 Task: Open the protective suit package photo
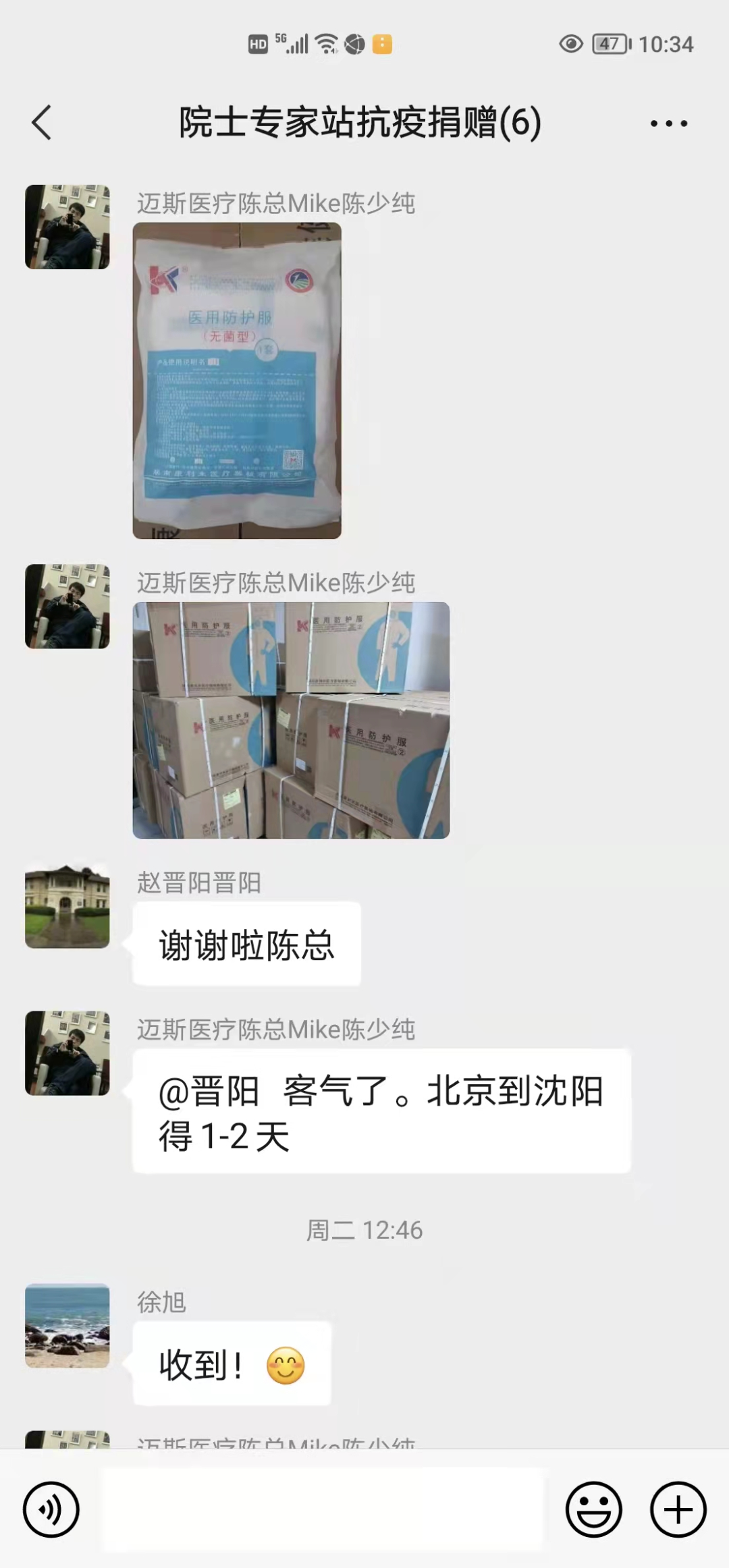point(237,381)
